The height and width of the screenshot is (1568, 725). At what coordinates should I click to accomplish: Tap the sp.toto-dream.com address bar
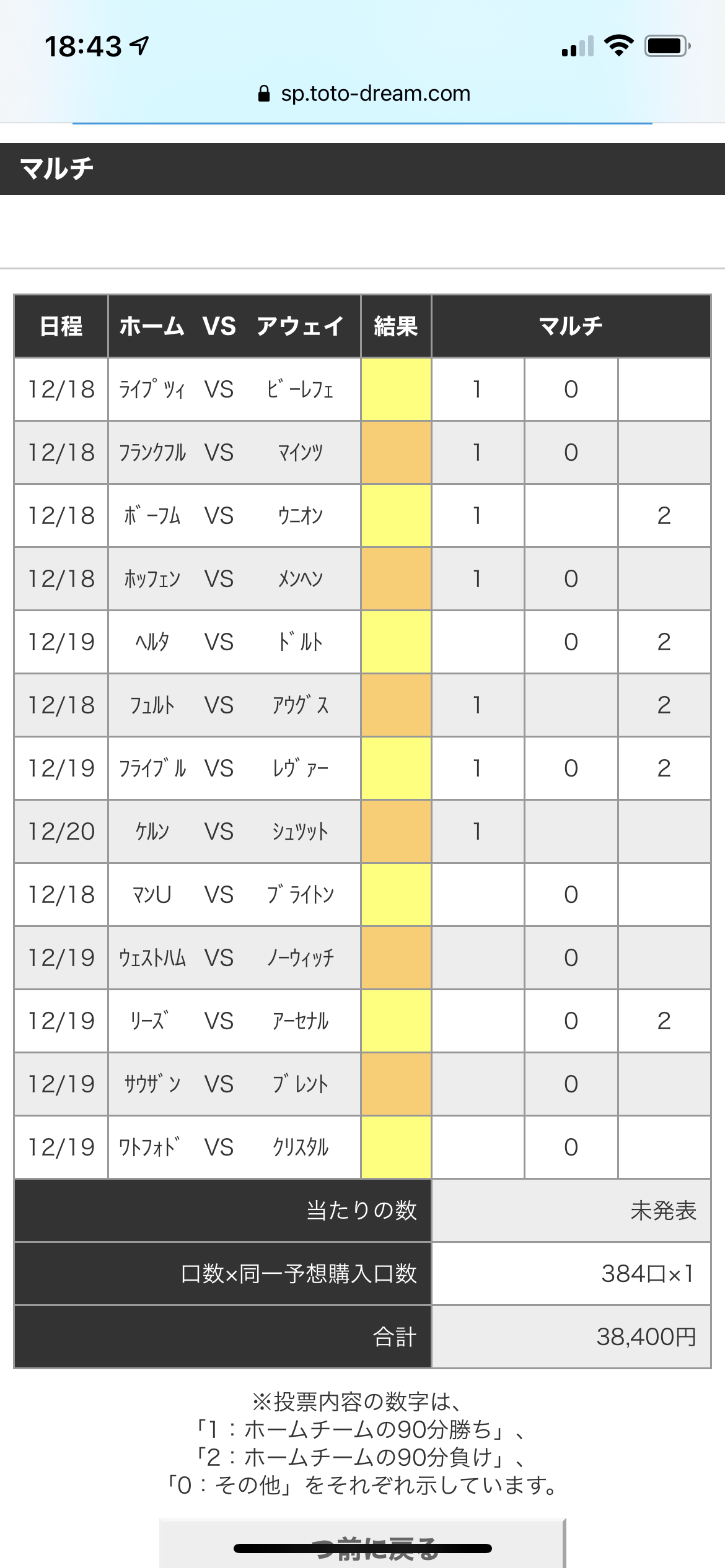364,94
